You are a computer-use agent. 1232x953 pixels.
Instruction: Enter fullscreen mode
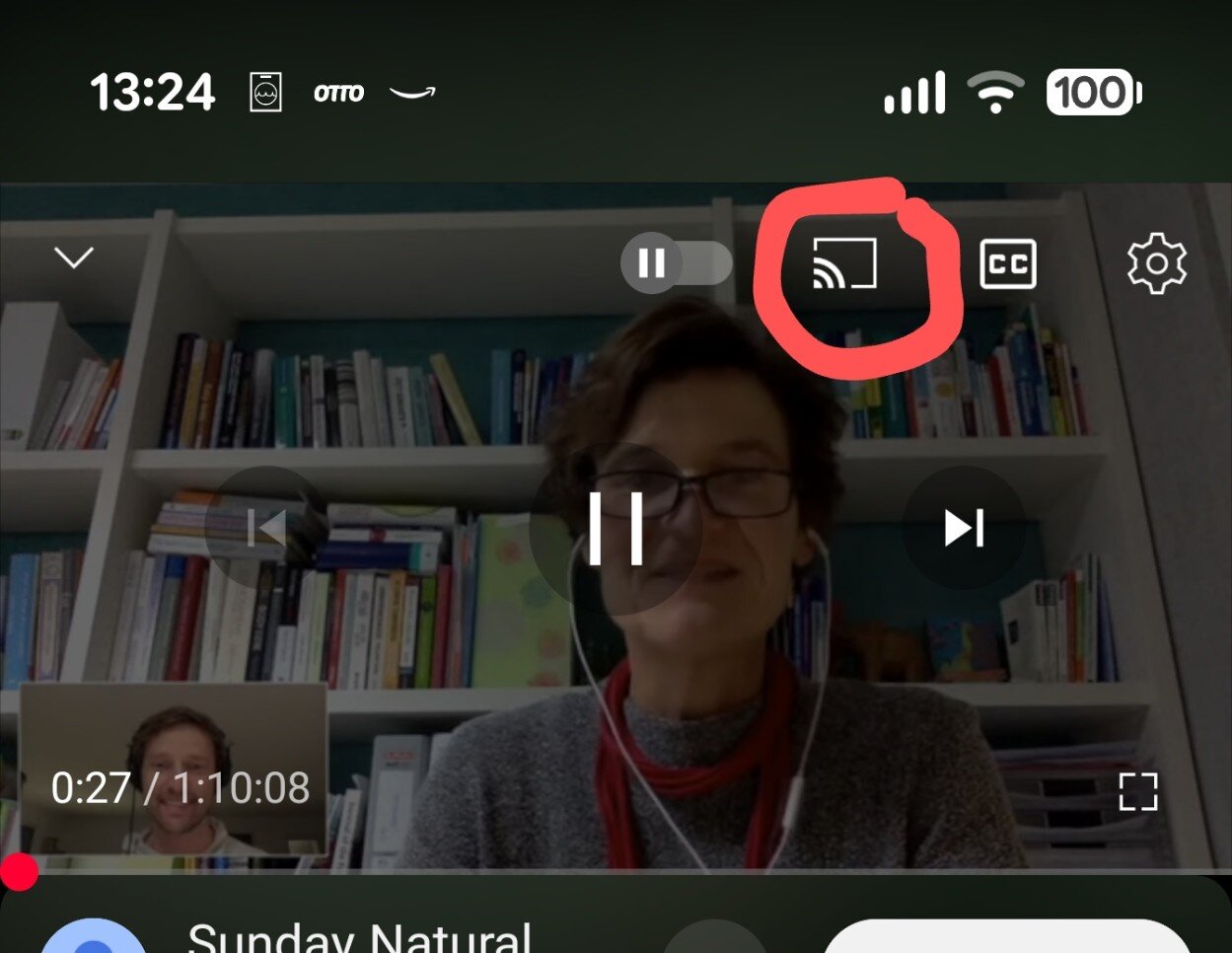(x=1137, y=791)
